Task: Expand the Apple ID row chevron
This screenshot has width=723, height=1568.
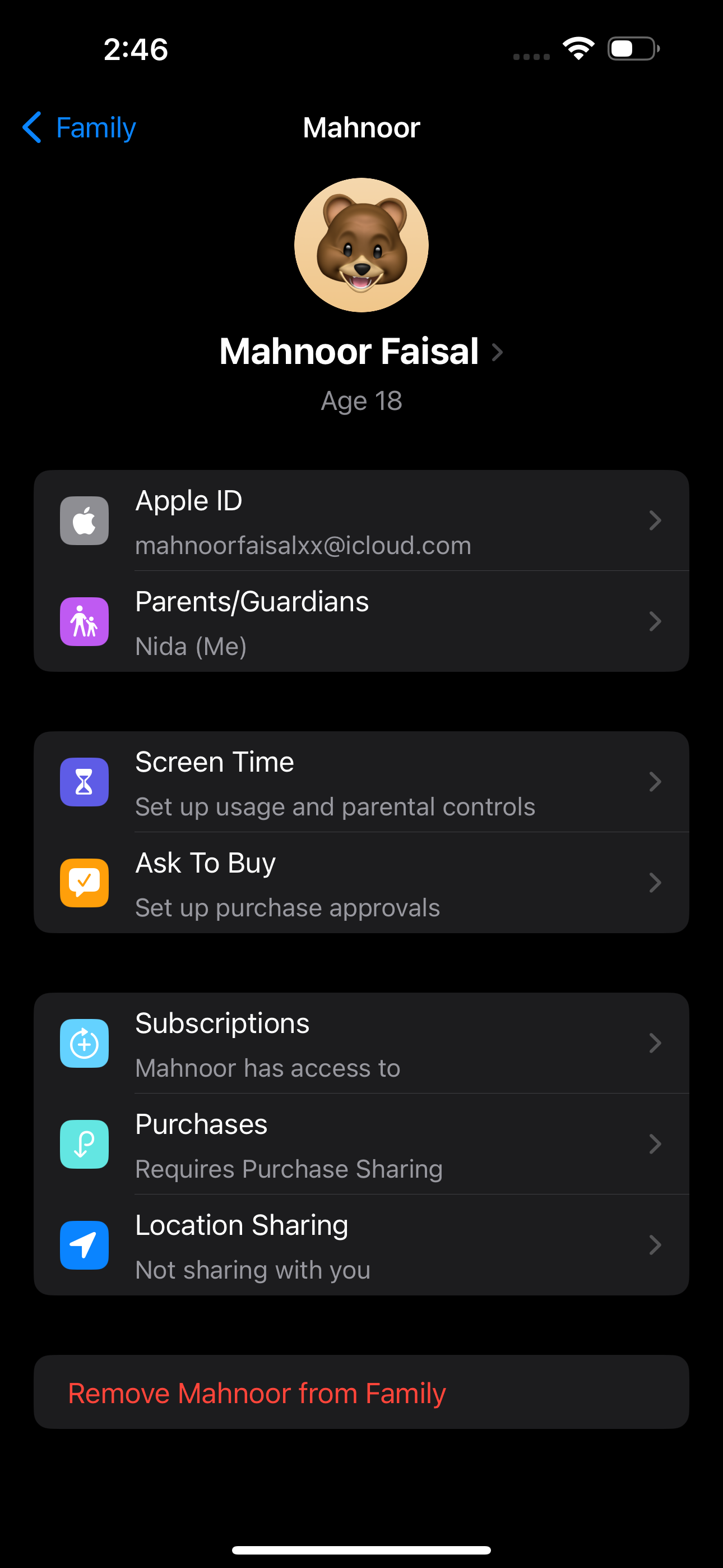Action: click(x=655, y=520)
